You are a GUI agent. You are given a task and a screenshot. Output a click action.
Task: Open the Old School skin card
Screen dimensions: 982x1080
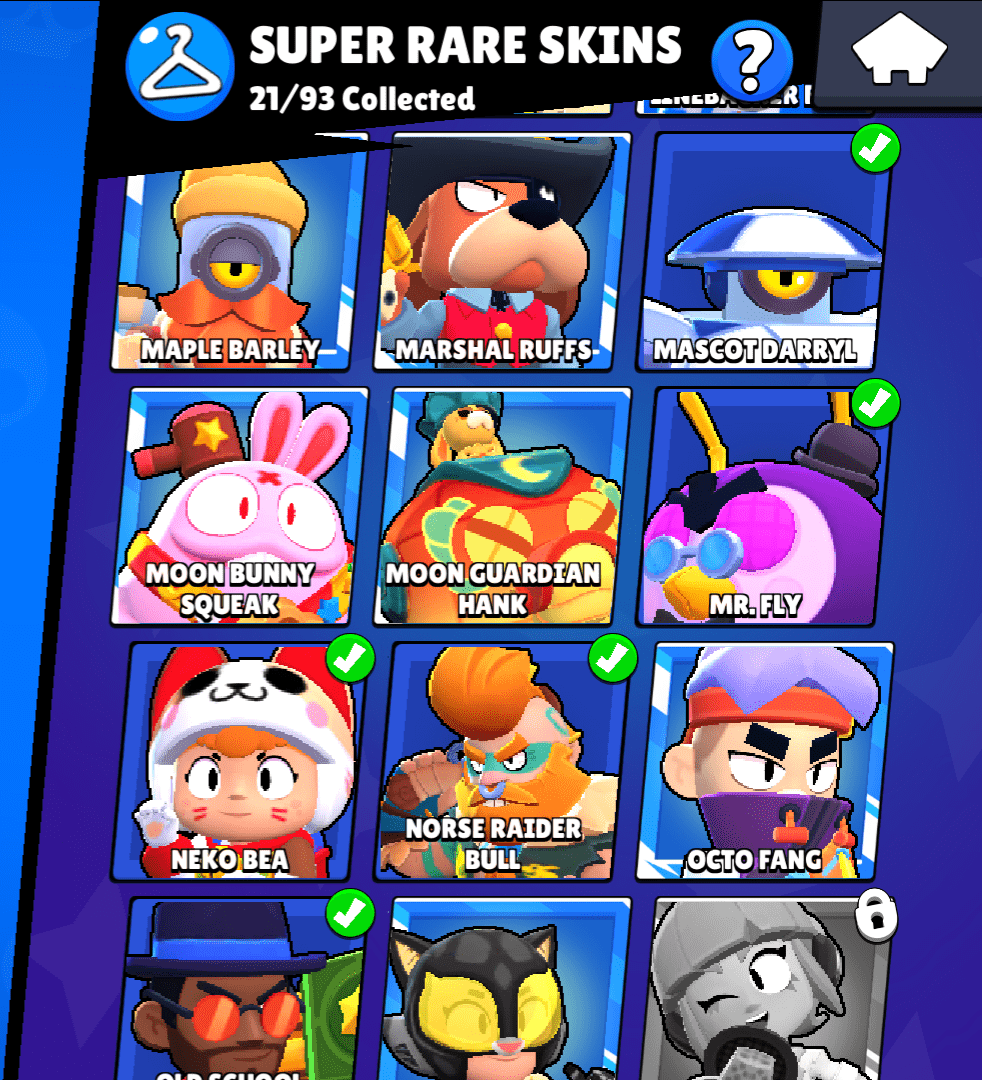click(x=238, y=990)
